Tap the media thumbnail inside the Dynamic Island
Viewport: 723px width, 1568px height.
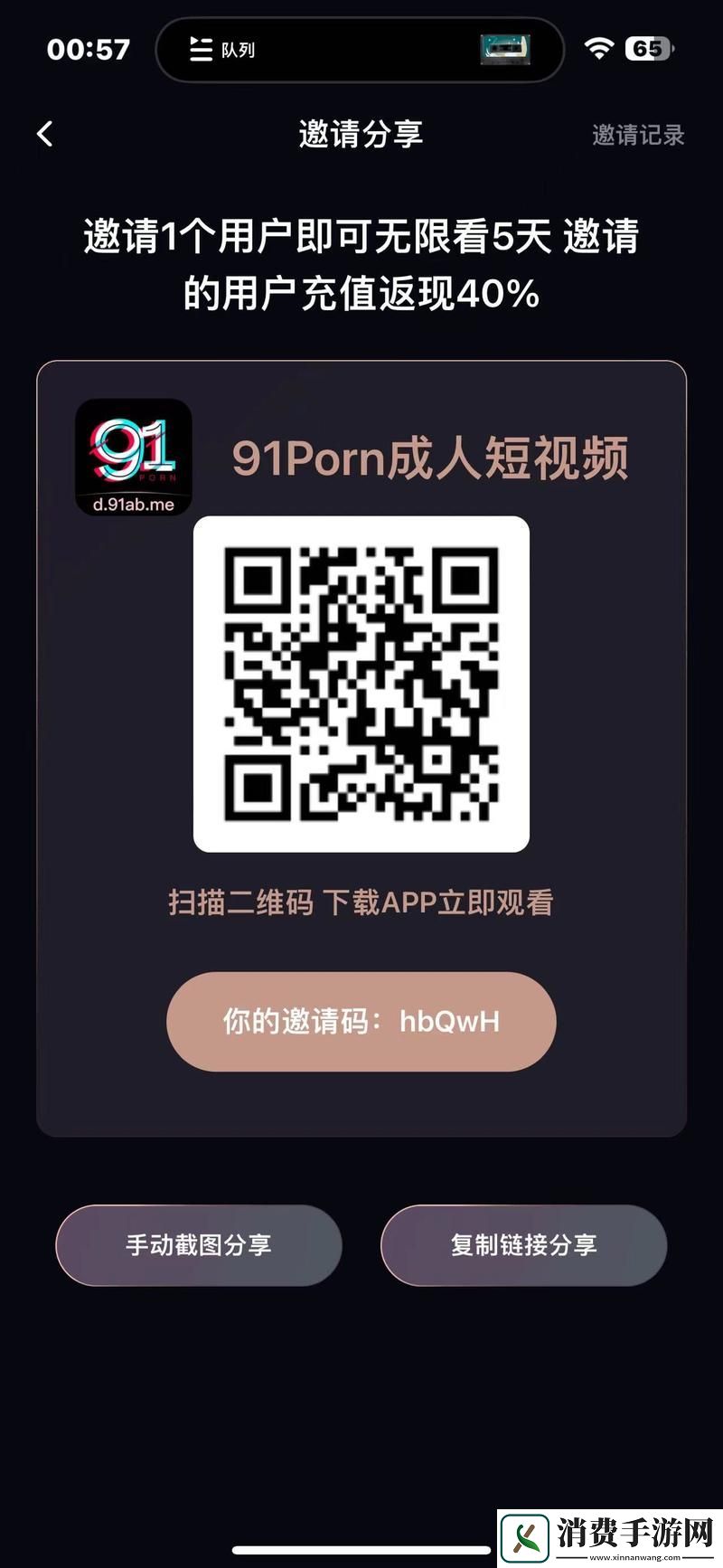coord(504,50)
